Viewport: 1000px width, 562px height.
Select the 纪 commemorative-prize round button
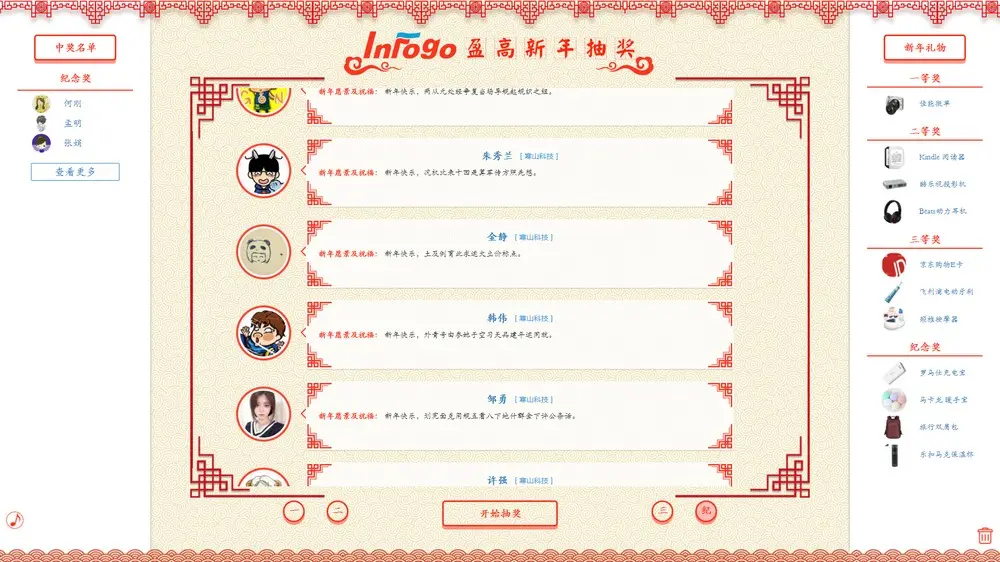click(x=706, y=512)
